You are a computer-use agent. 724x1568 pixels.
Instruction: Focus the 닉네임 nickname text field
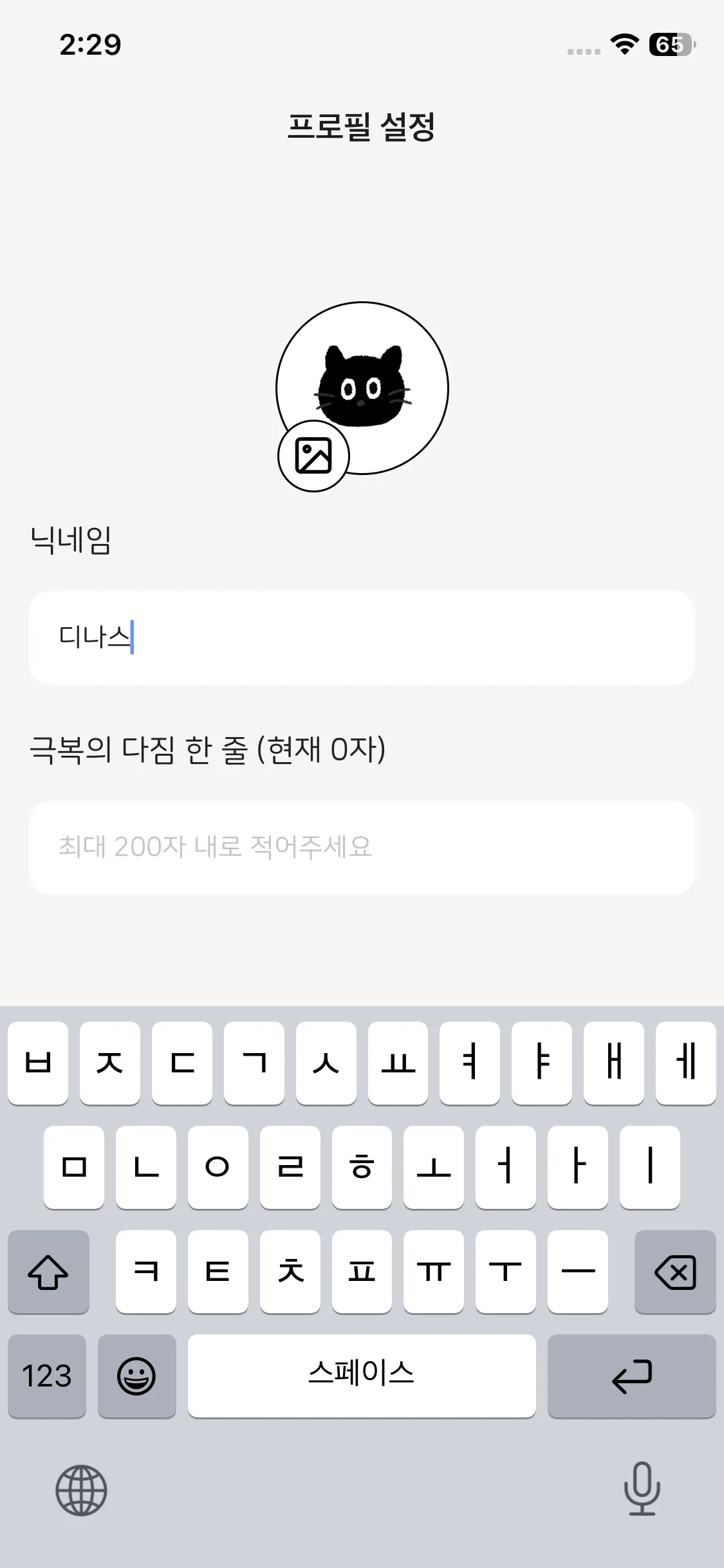point(362,637)
